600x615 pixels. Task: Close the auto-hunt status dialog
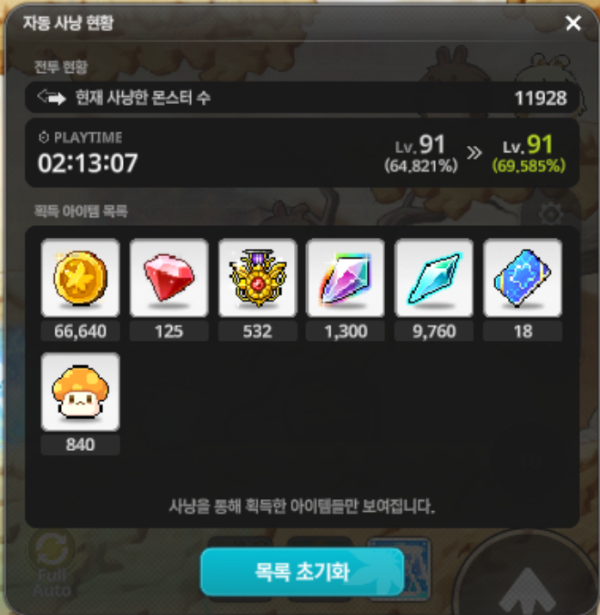(x=573, y=23)
